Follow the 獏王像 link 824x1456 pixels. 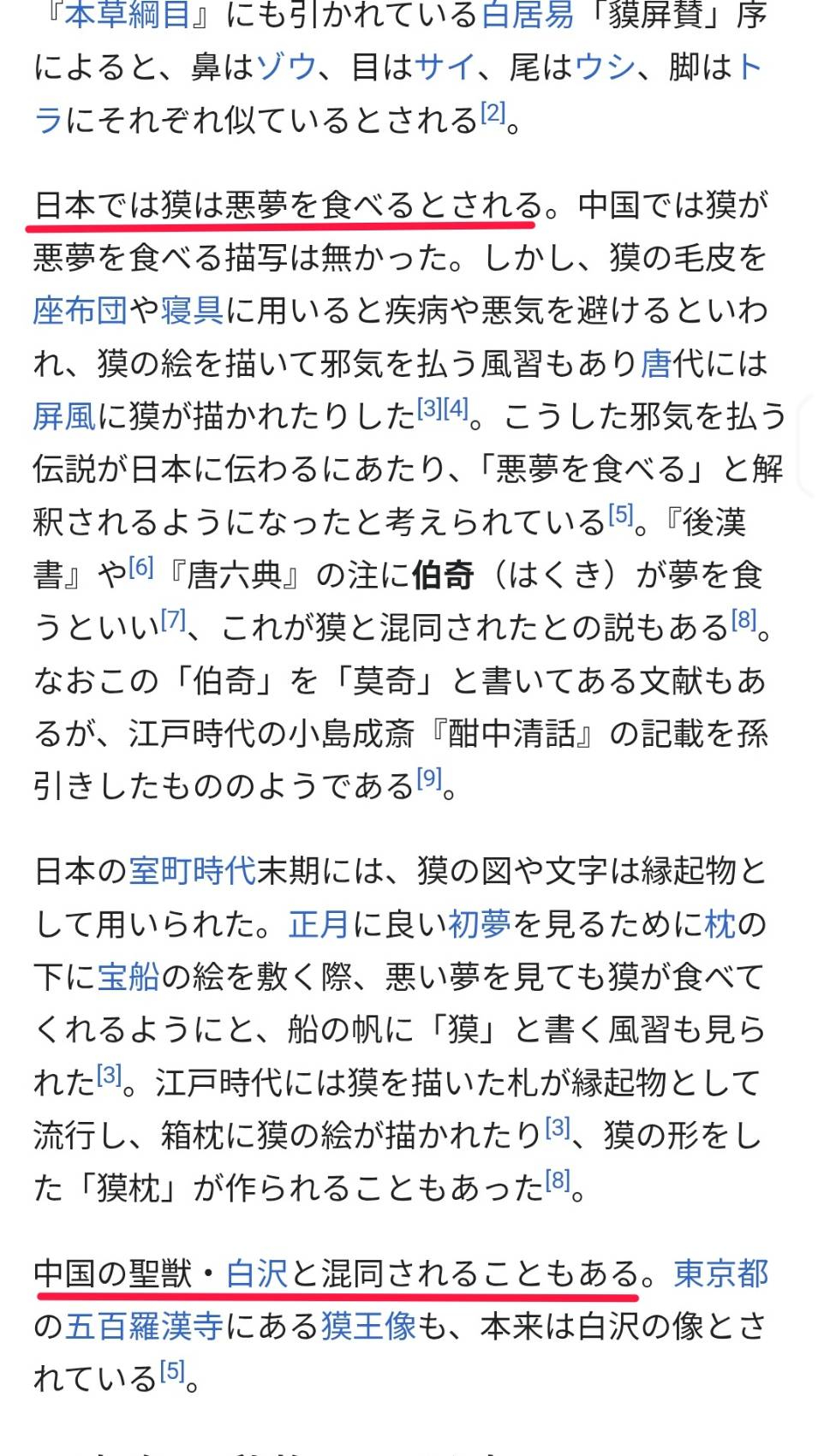tap(368, 1328)
